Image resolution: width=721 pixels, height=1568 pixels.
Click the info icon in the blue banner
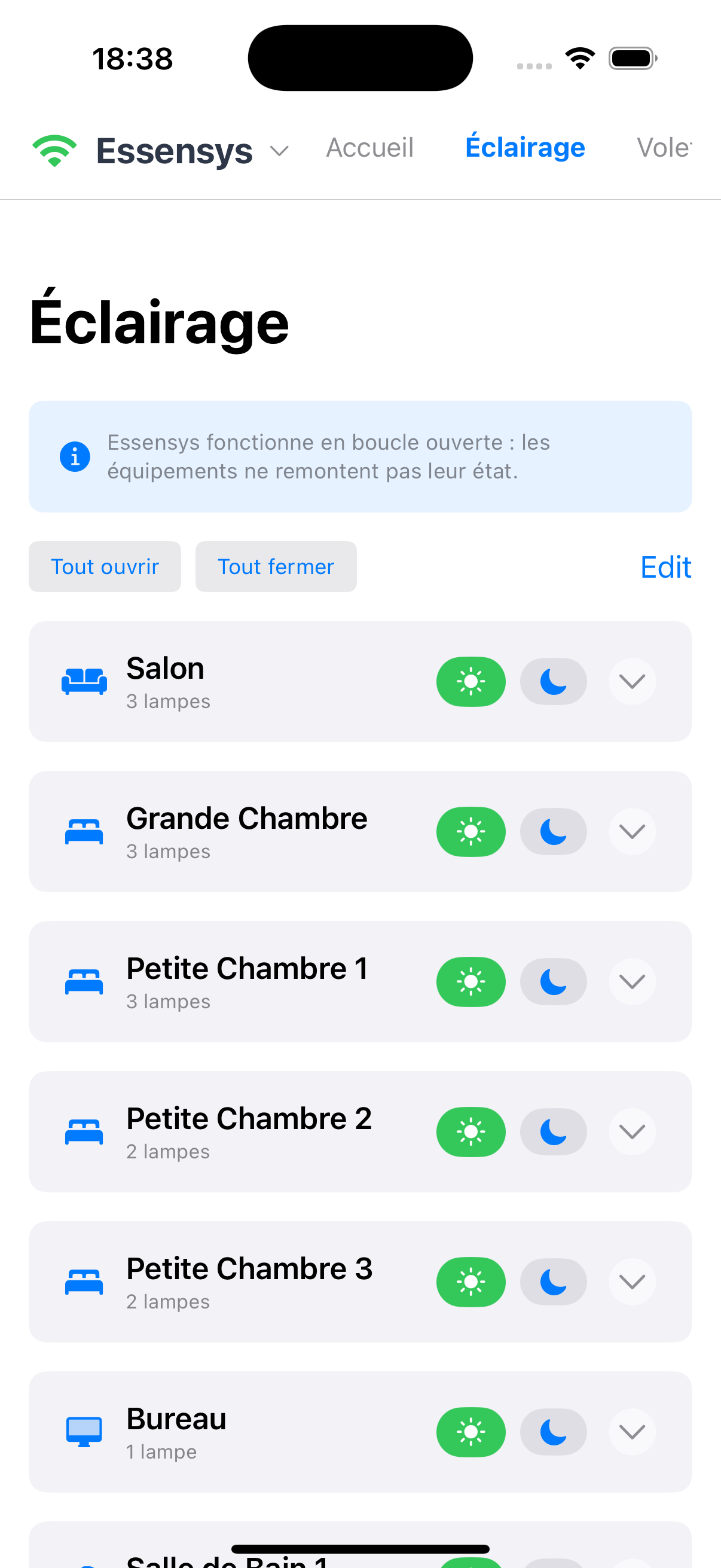pyautogui.click(x=75, y=456)
